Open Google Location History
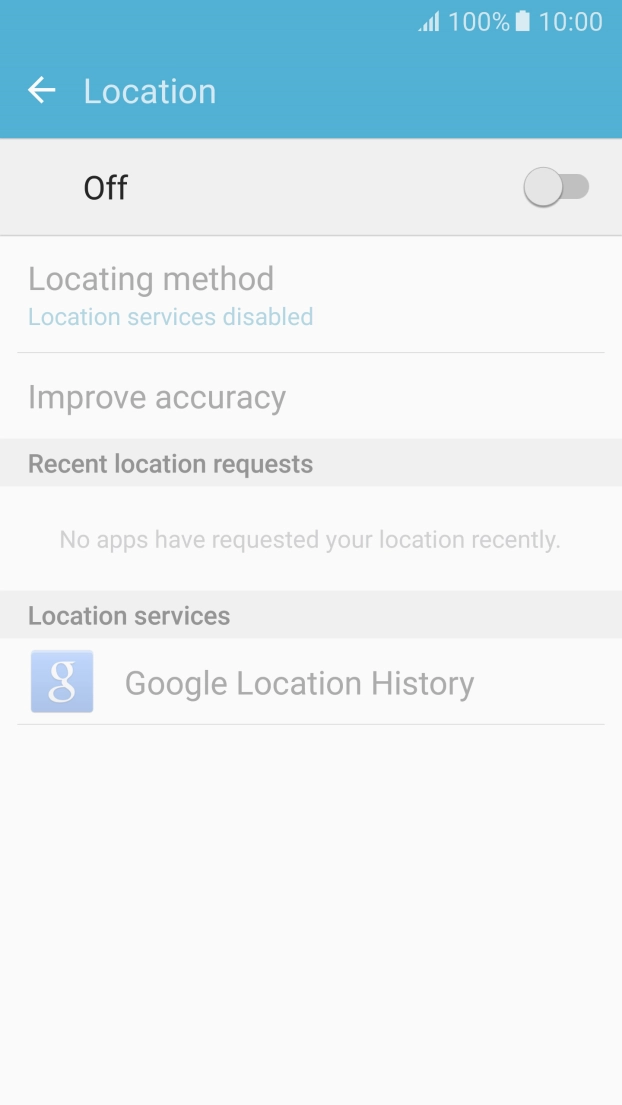622x1105 pixels. coord(298,683)
